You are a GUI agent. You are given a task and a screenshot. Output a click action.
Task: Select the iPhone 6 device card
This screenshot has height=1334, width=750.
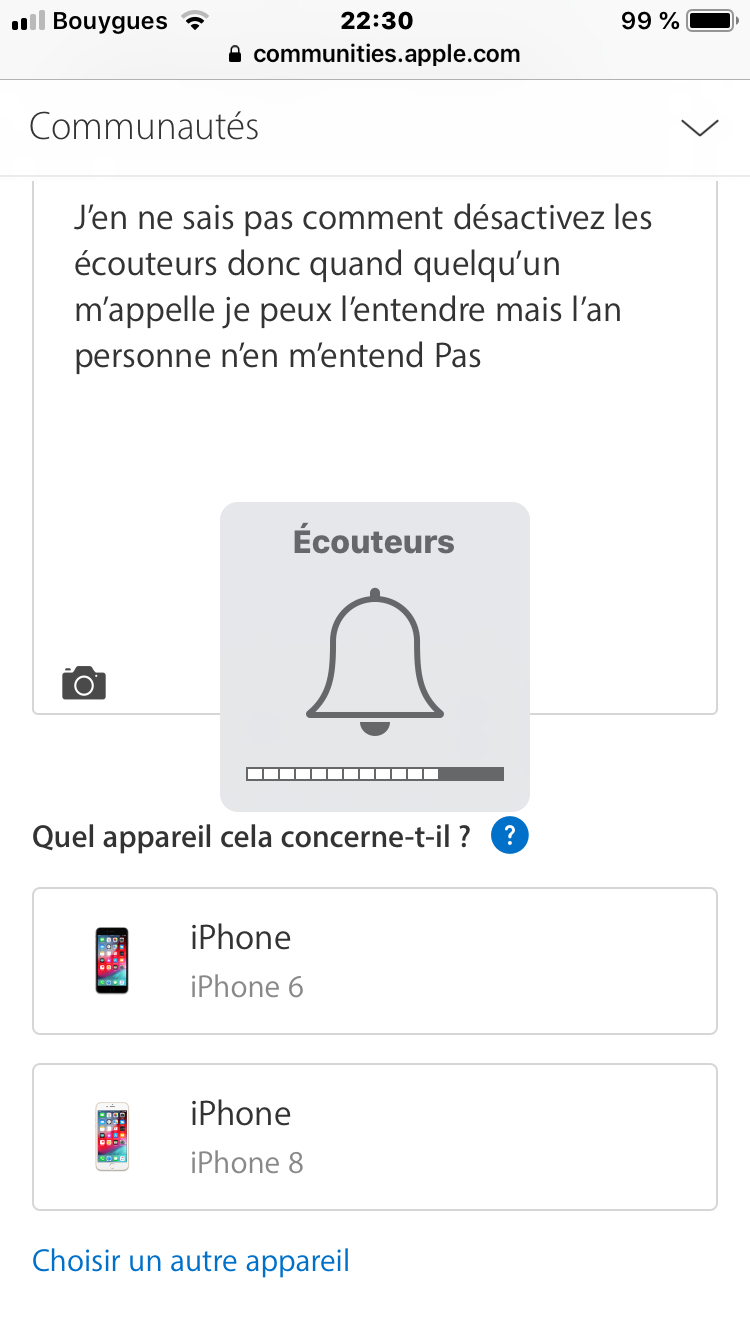click(x=375, y=961)
